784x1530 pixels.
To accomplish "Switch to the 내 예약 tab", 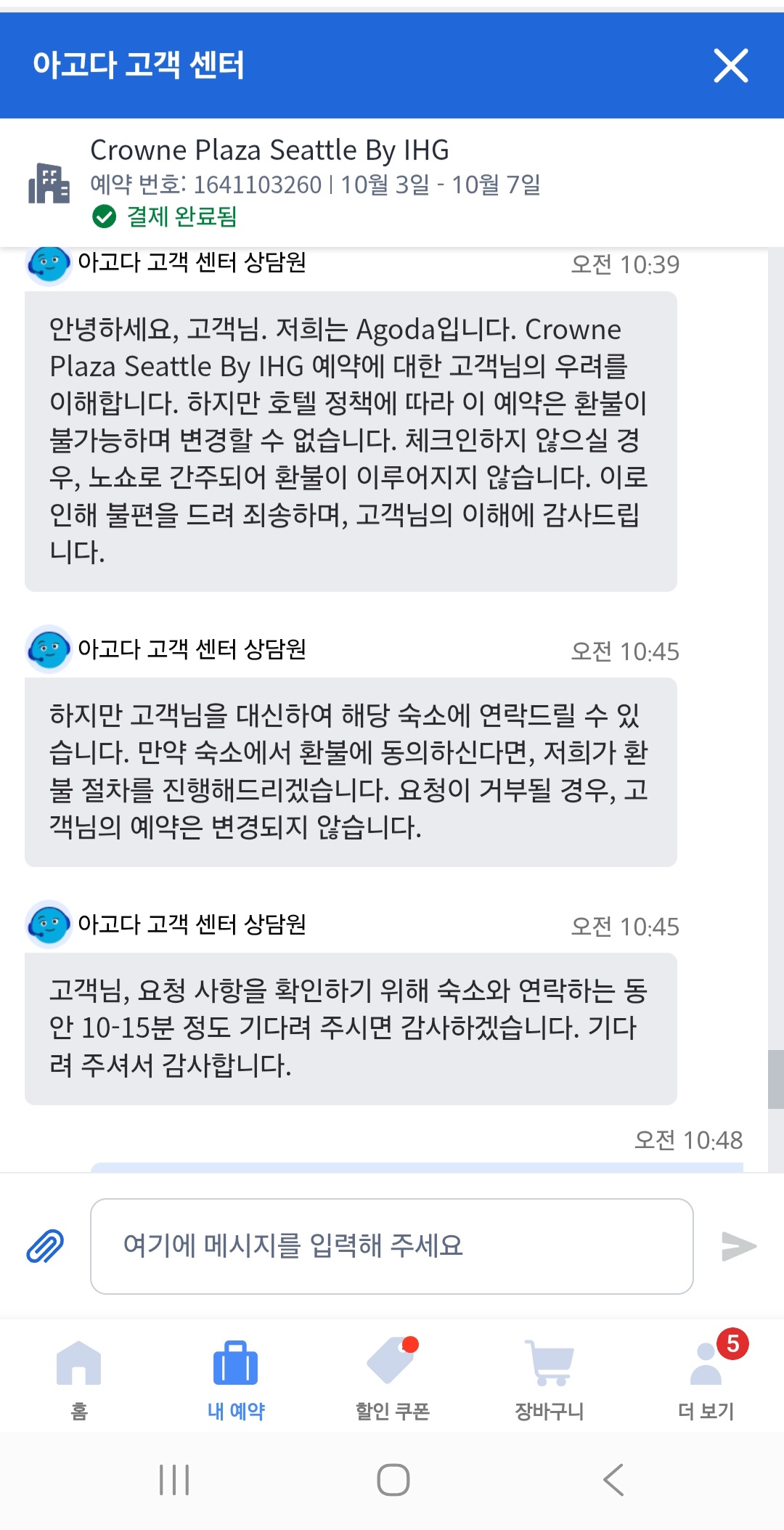I will 235,1379.
